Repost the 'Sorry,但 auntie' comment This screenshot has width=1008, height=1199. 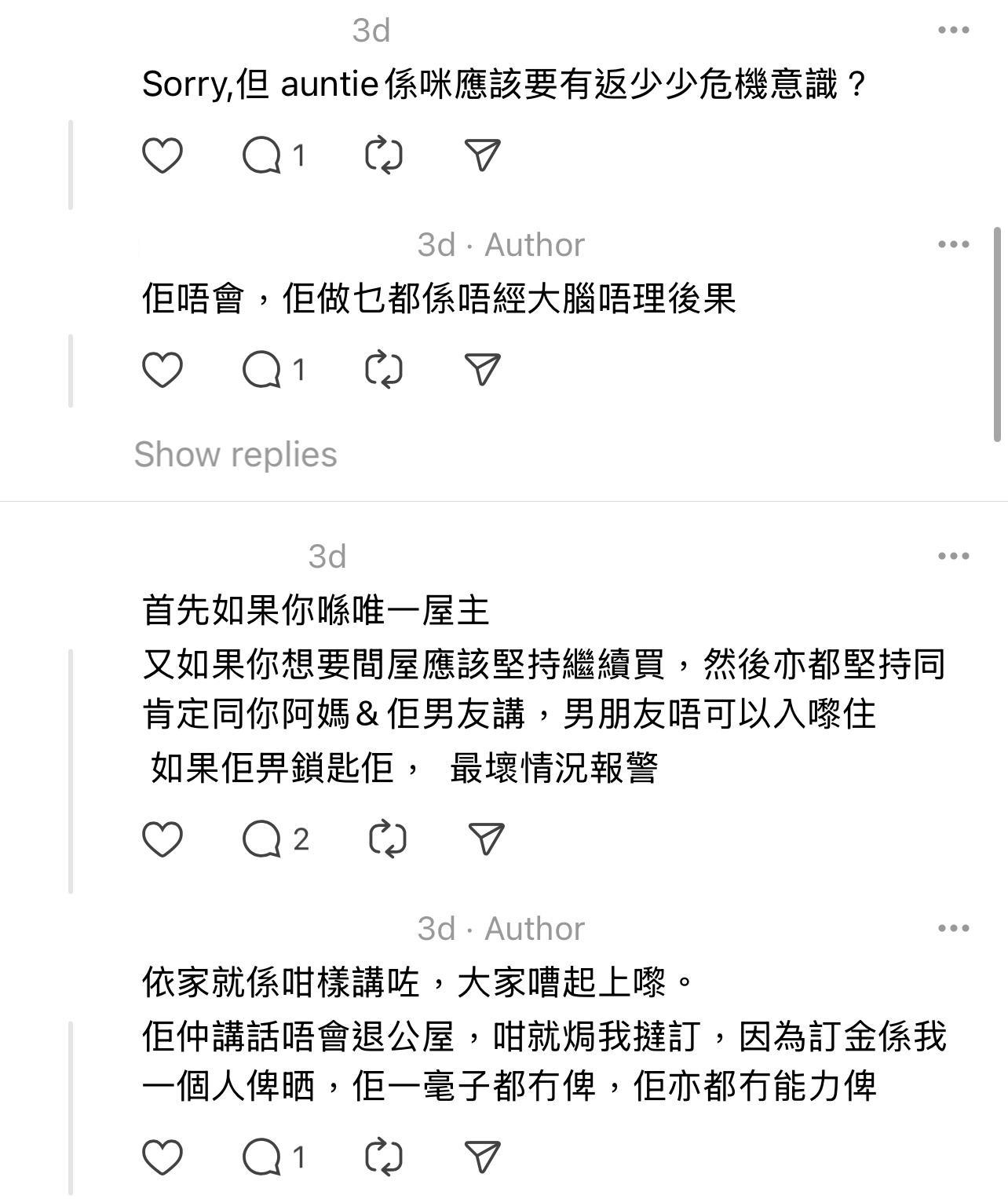pyautogui.click(x=384, y=155)
